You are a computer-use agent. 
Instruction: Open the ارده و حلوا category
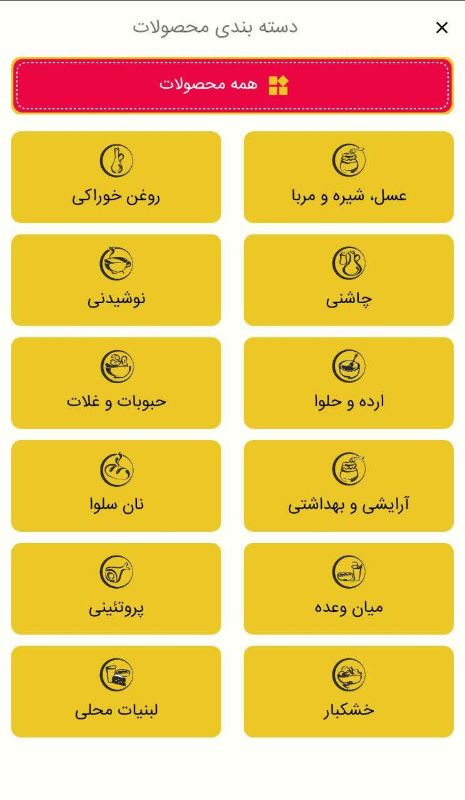tap(349, 383)
